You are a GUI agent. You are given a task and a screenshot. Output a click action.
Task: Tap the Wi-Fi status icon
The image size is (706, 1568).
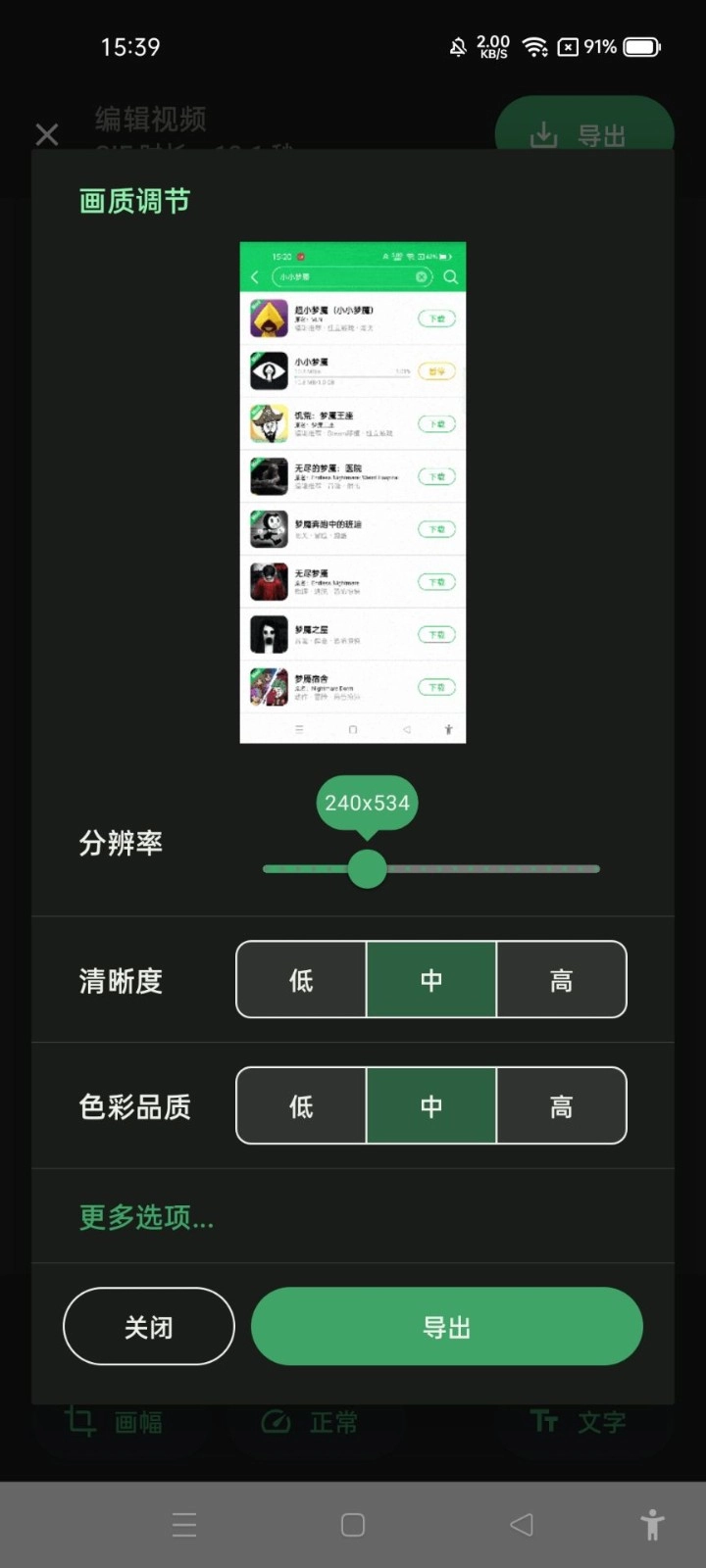click(x=535, y=46)
